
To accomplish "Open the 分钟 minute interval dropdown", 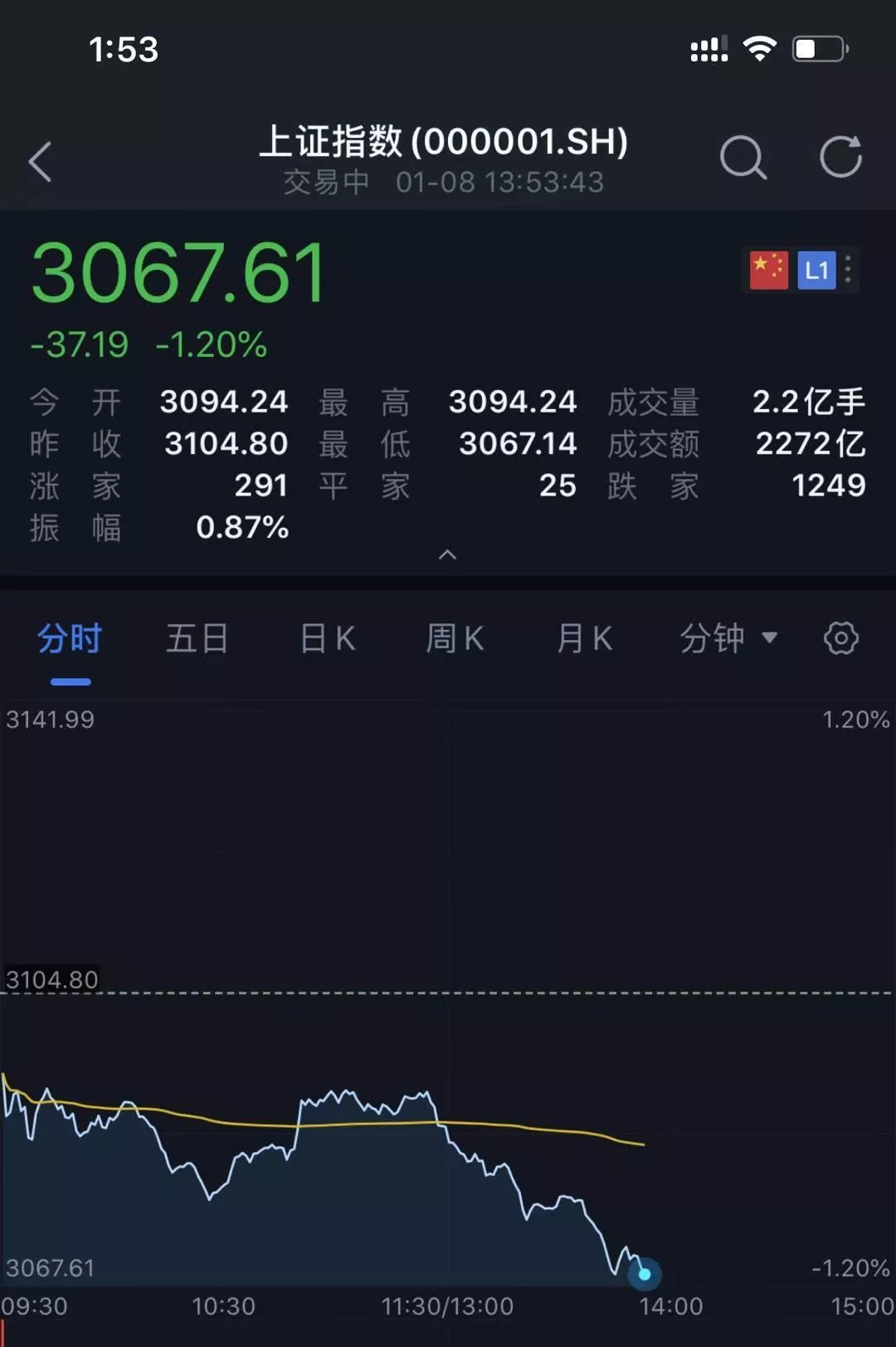I will coord(728,638).
